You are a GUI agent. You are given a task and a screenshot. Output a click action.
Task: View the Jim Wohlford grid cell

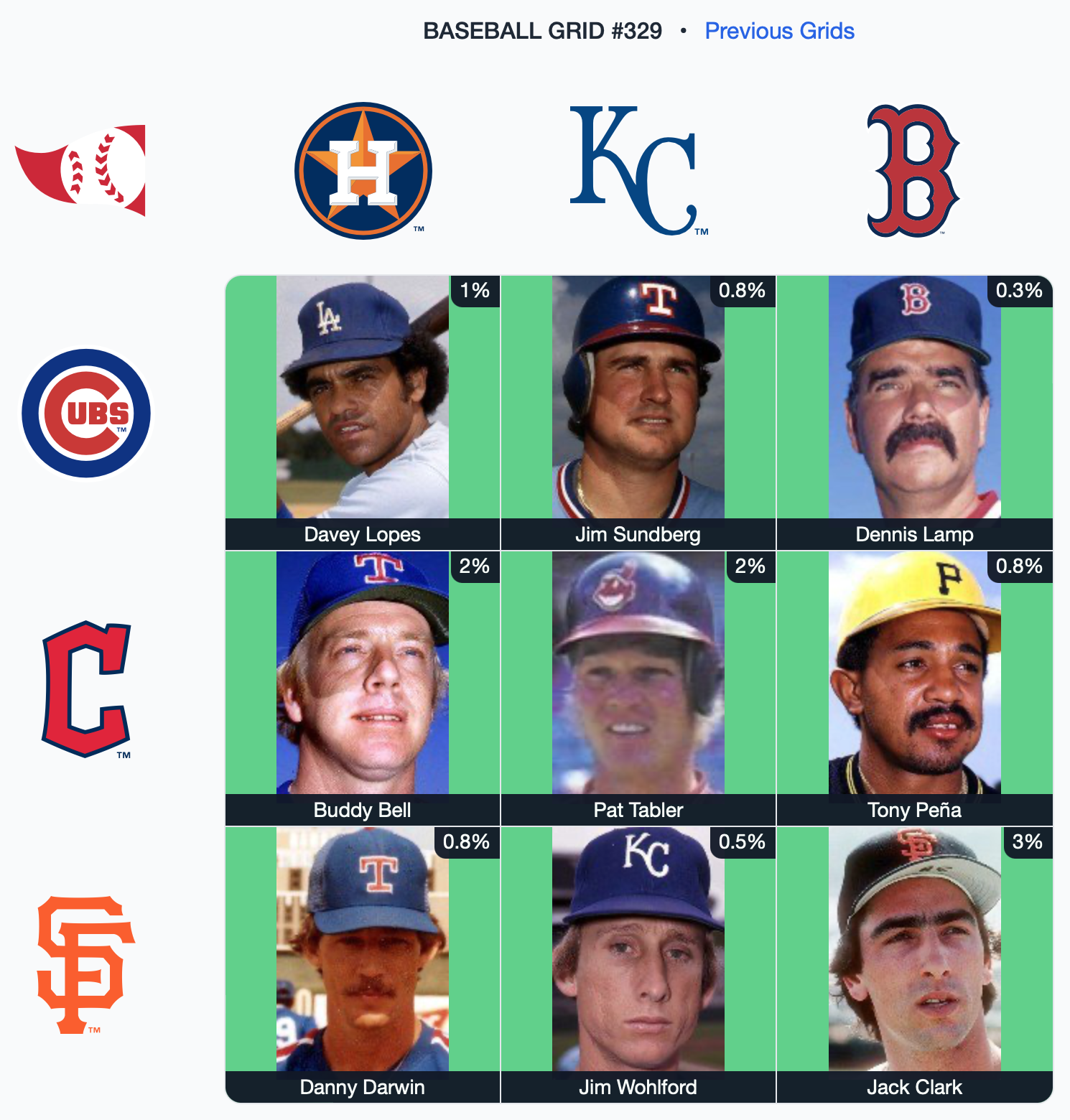click(638, 963)
